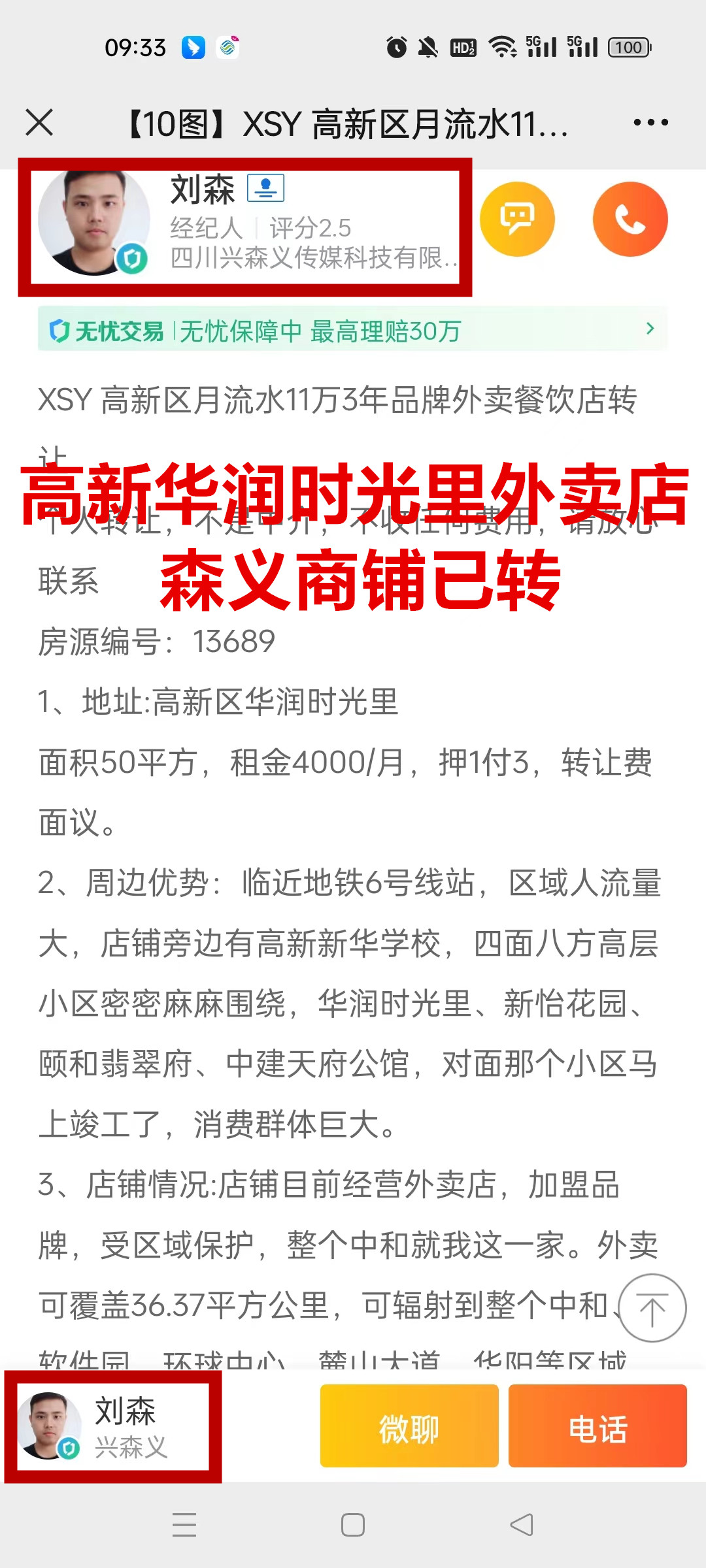
Task: Call the agent via 电话 button
Action: (597, 1426)
